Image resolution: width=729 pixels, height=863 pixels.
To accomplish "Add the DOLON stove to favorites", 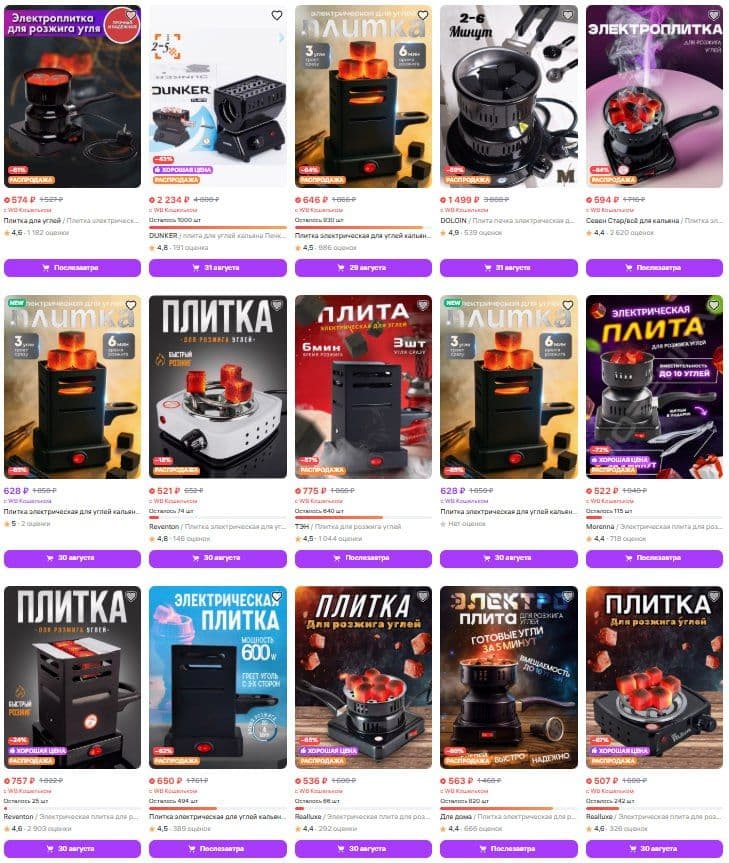I will [x=567, y=15].
